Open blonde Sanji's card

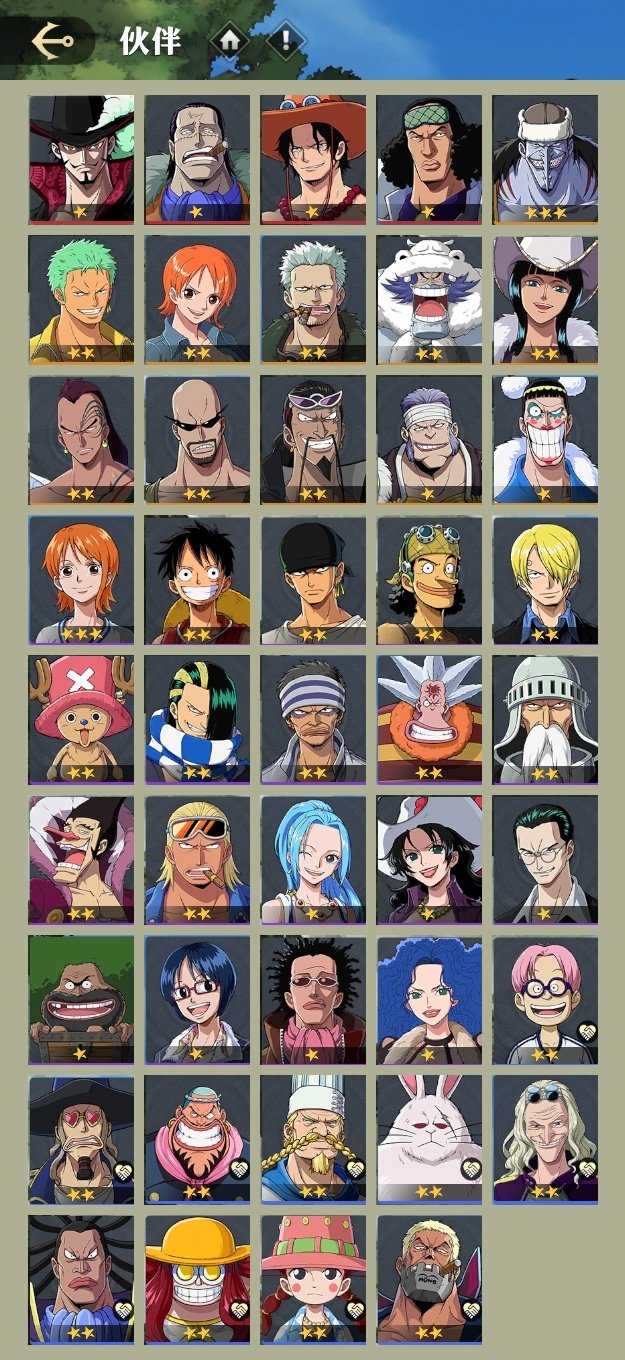(545, 578)
